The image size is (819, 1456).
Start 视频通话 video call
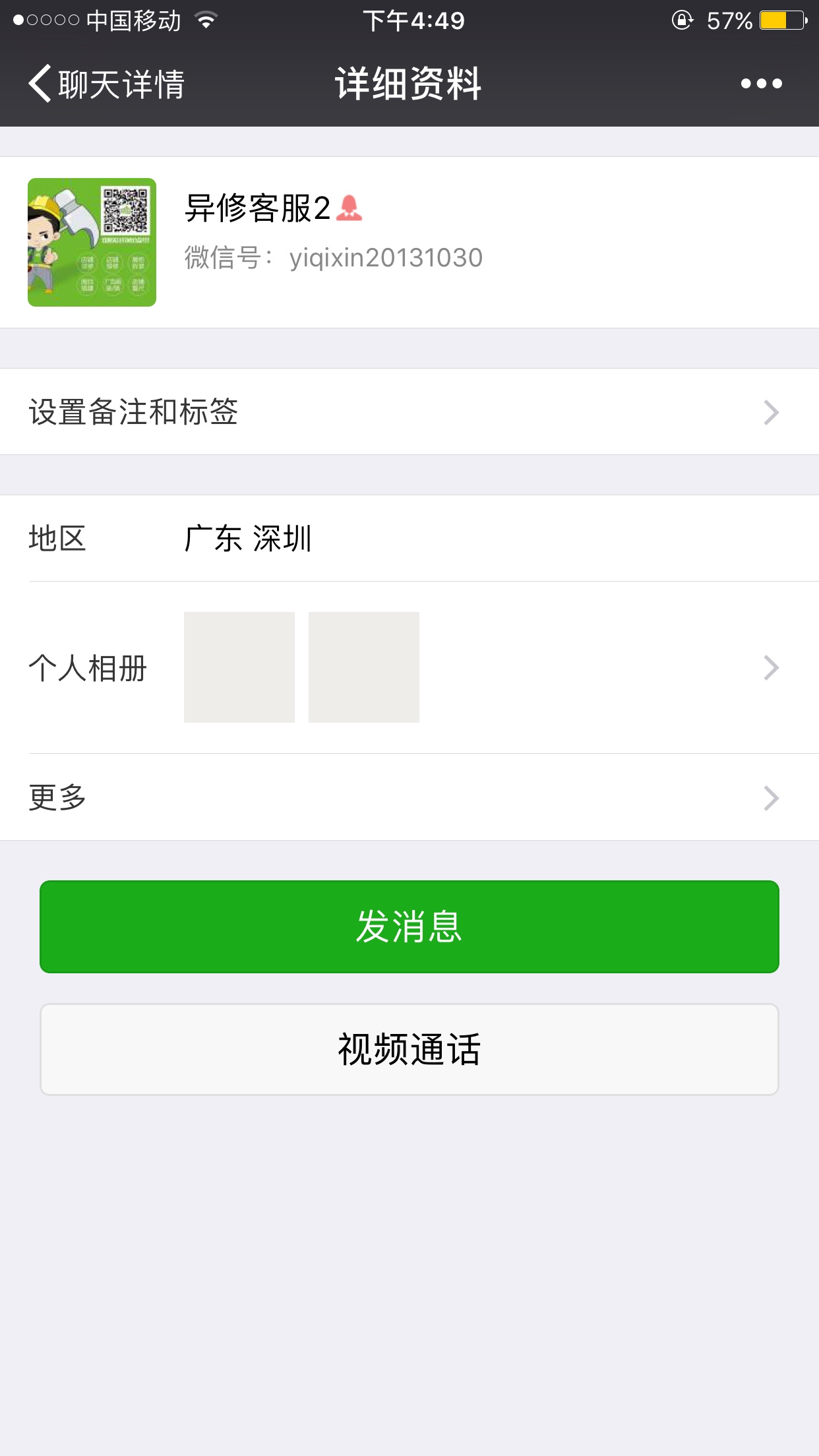(409, 1049)
